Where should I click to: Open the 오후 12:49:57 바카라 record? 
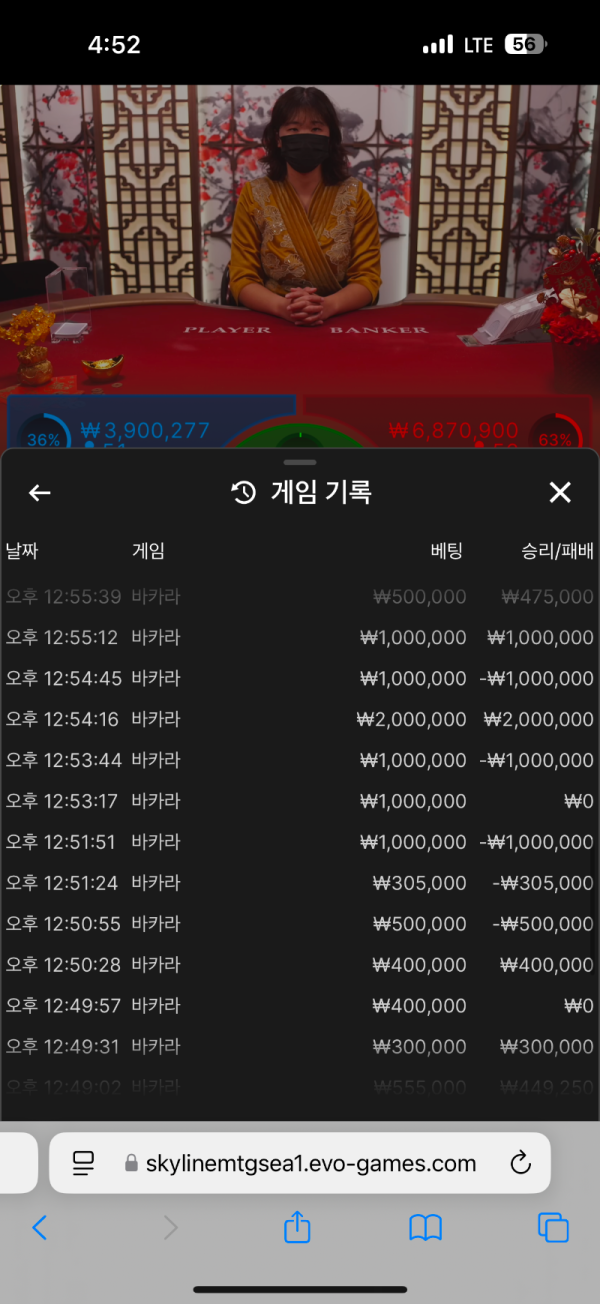pos(300,1006)
